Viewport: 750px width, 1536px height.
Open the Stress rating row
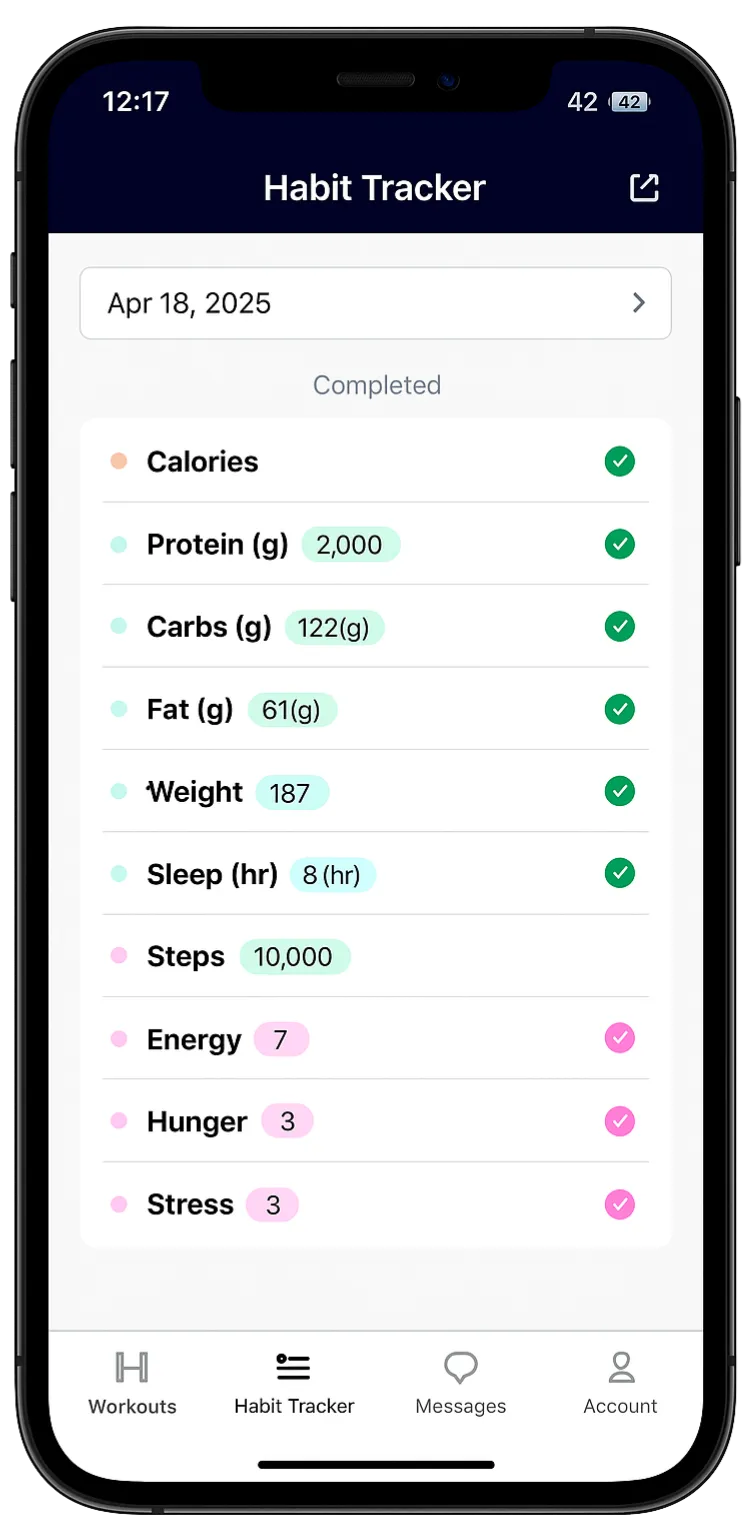(x=375, y=1204)
